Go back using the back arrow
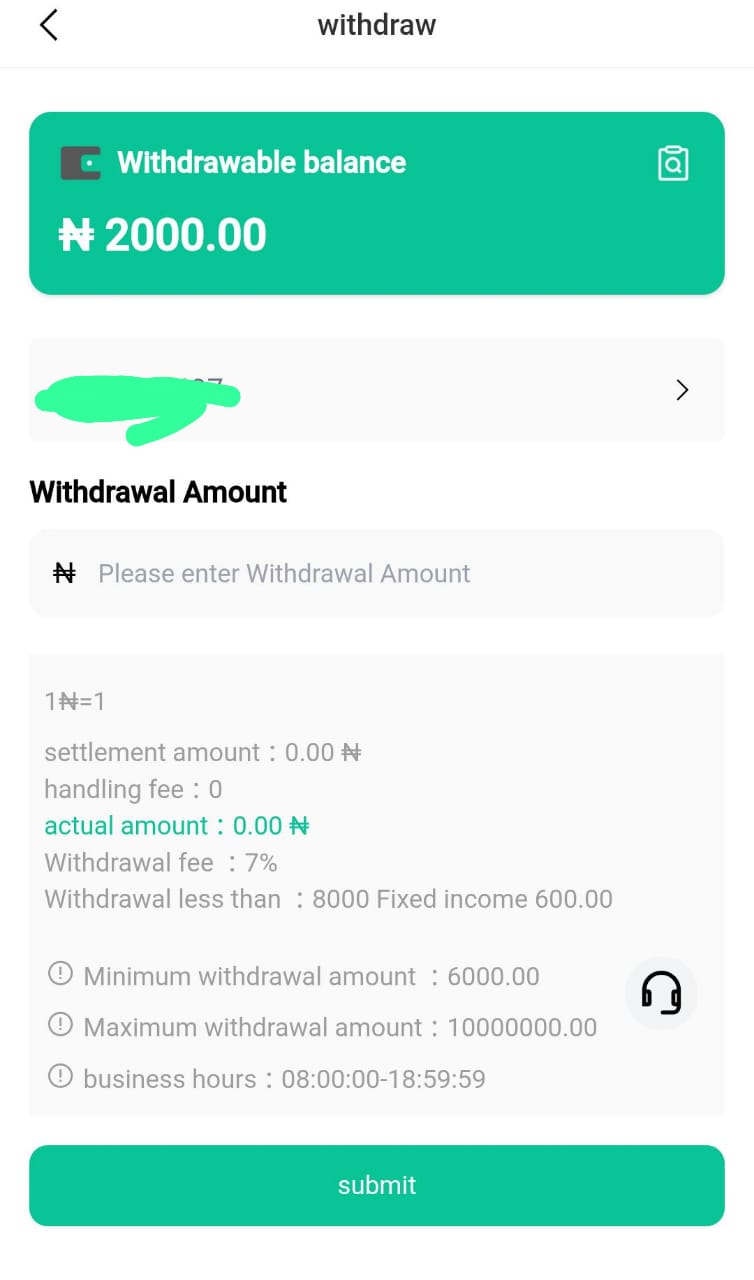Image resolution: width=754 pixels, height=1280 pixels. [48, 25]
